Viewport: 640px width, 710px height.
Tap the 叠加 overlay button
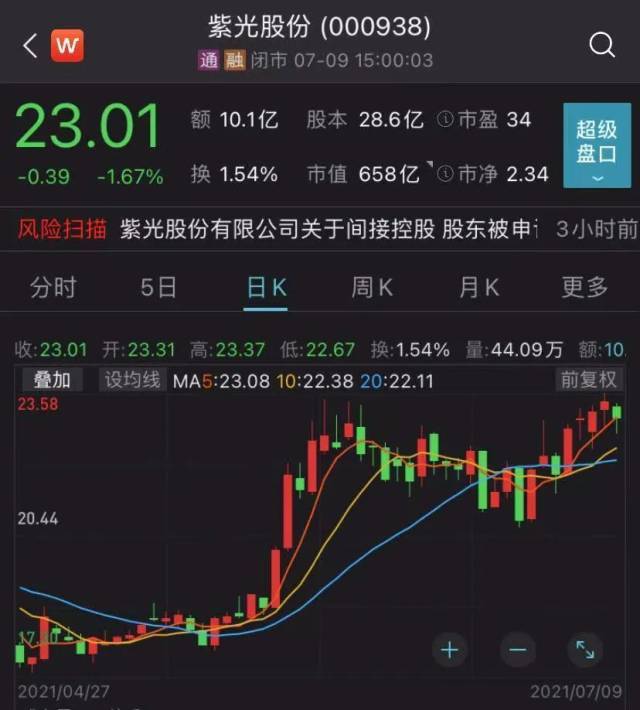(x=52, y=380)
